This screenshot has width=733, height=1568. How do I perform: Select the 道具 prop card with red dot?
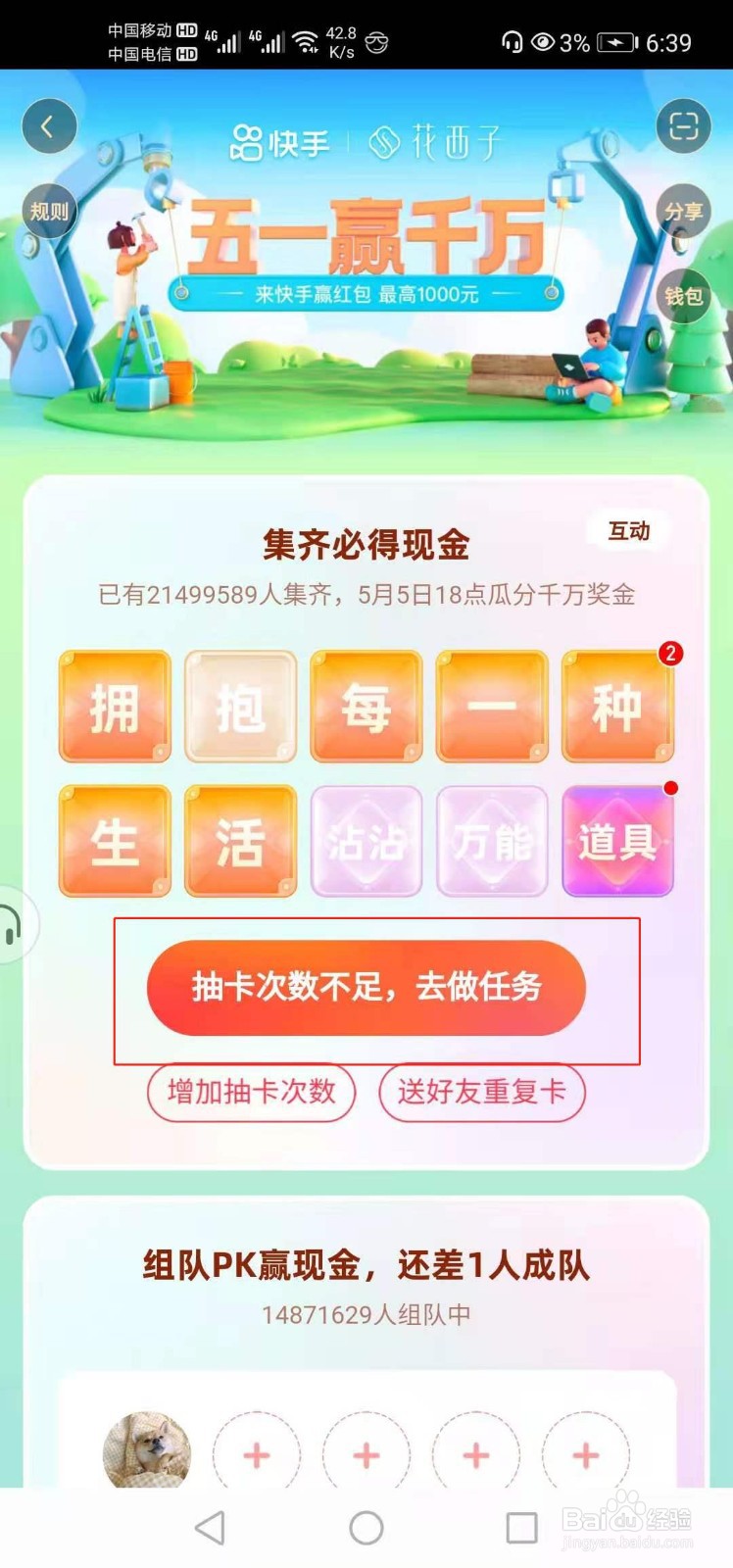(617, 841)
